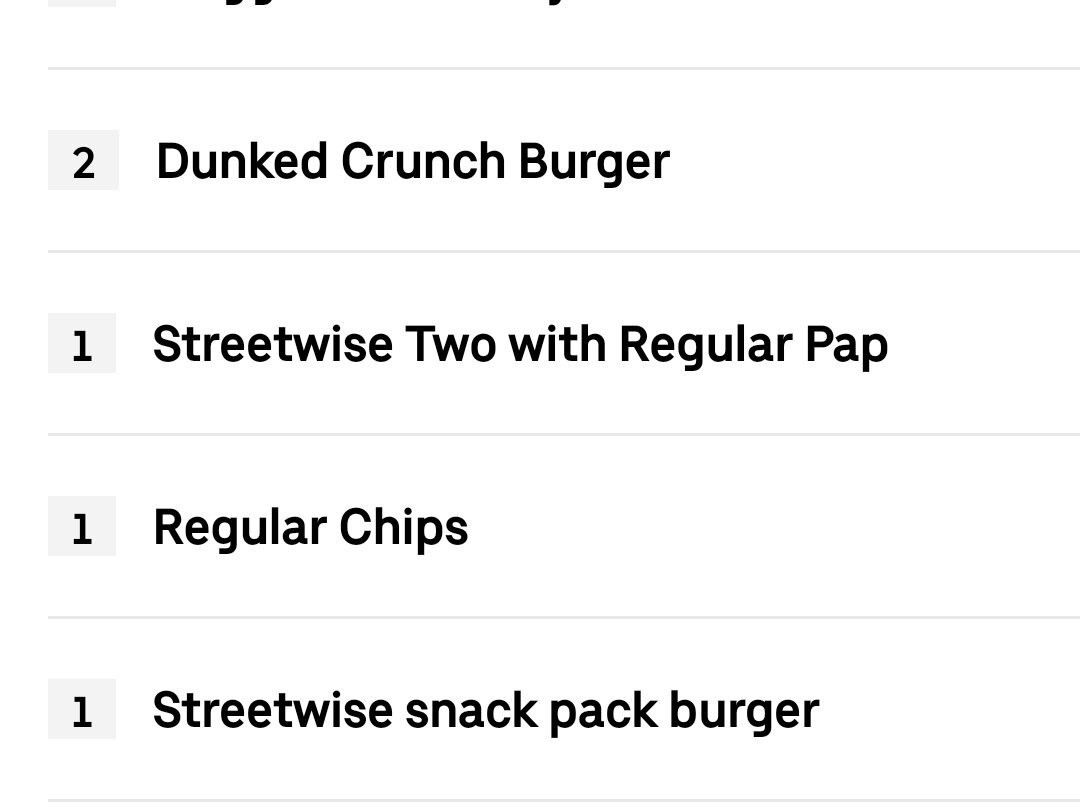Screen dimensions: 1080x808
Task: Tap the Regular Chips row
Action: click(310, 528)
